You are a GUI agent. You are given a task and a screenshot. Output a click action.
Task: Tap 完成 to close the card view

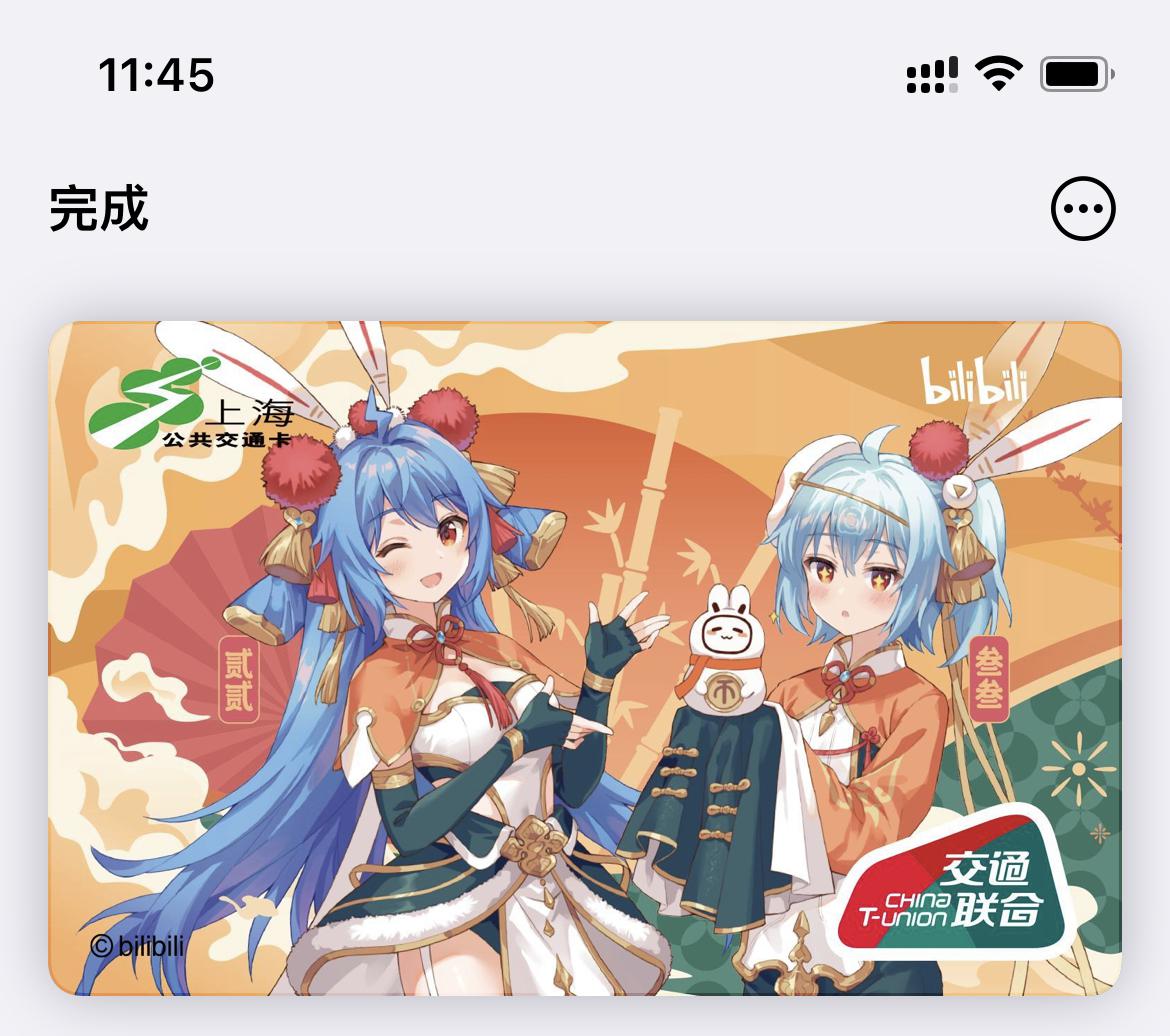coord(99,209)
